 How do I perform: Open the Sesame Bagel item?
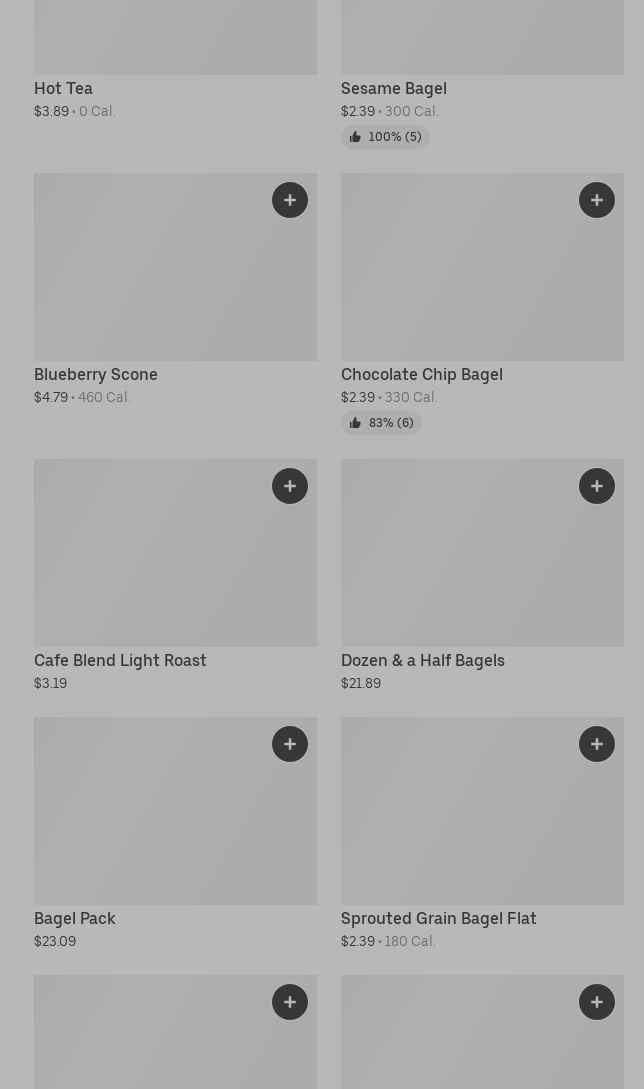coord(394,88)
